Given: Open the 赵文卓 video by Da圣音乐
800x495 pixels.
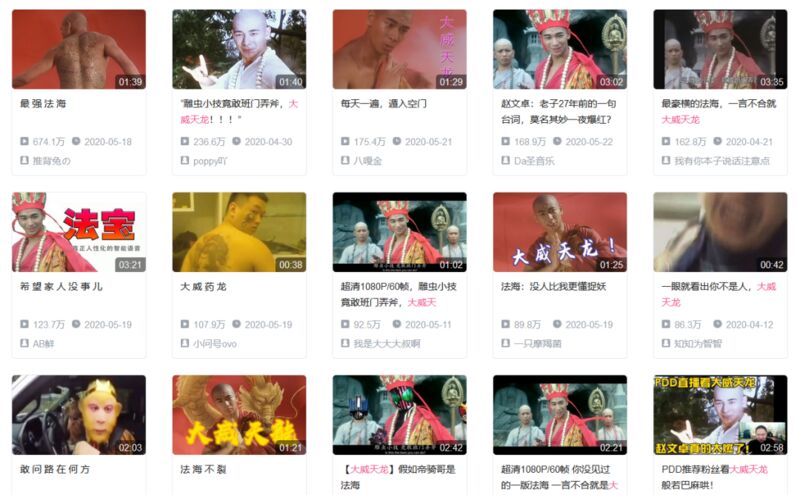Looking at the screenshot, I should tap(559, 49).
